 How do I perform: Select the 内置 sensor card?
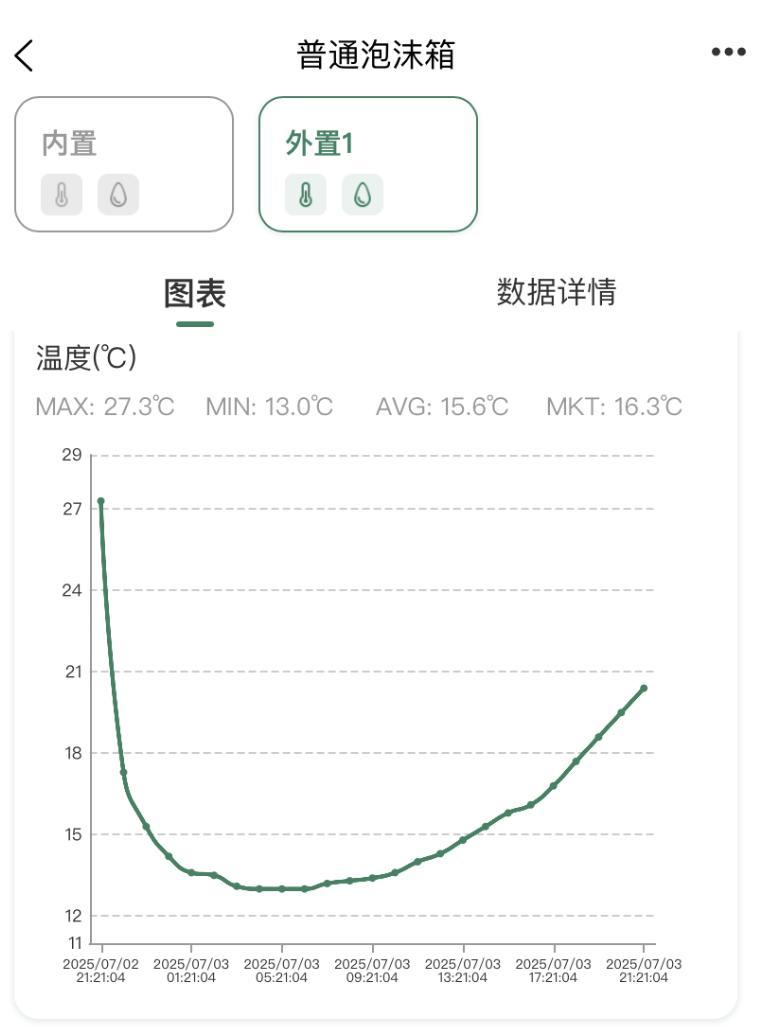tap(124, 165)
